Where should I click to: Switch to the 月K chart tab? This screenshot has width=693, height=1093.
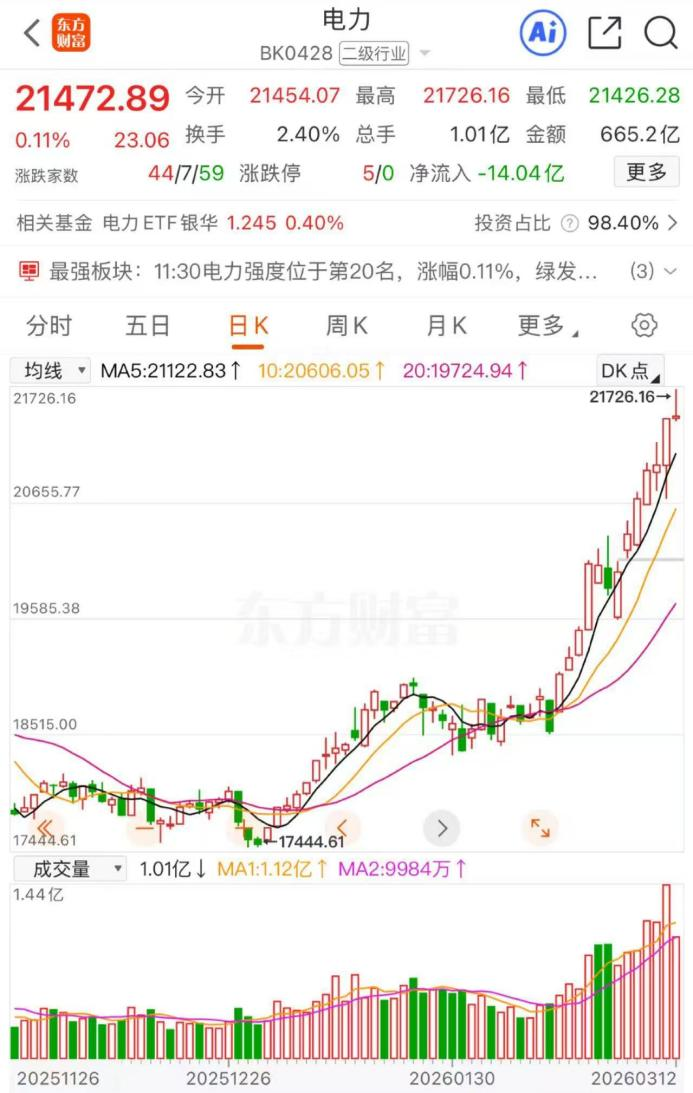coord(446,325)
